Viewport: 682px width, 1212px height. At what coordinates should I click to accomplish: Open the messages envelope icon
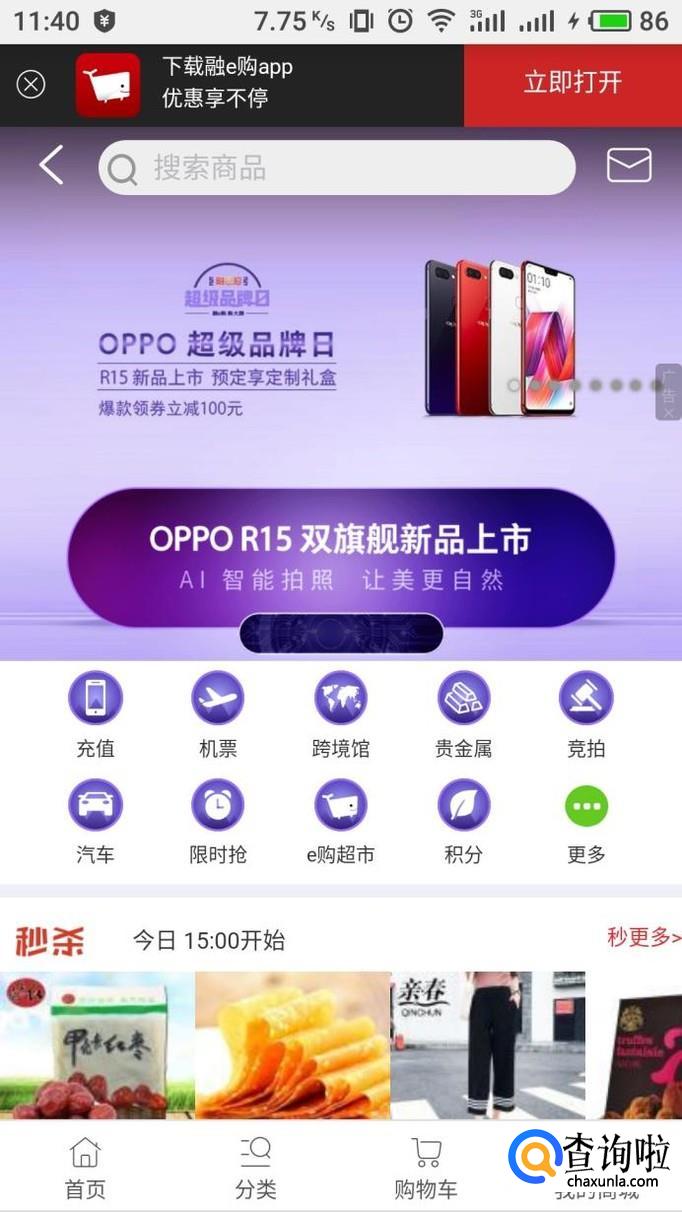pyautogui.click(x=628, y=166)
